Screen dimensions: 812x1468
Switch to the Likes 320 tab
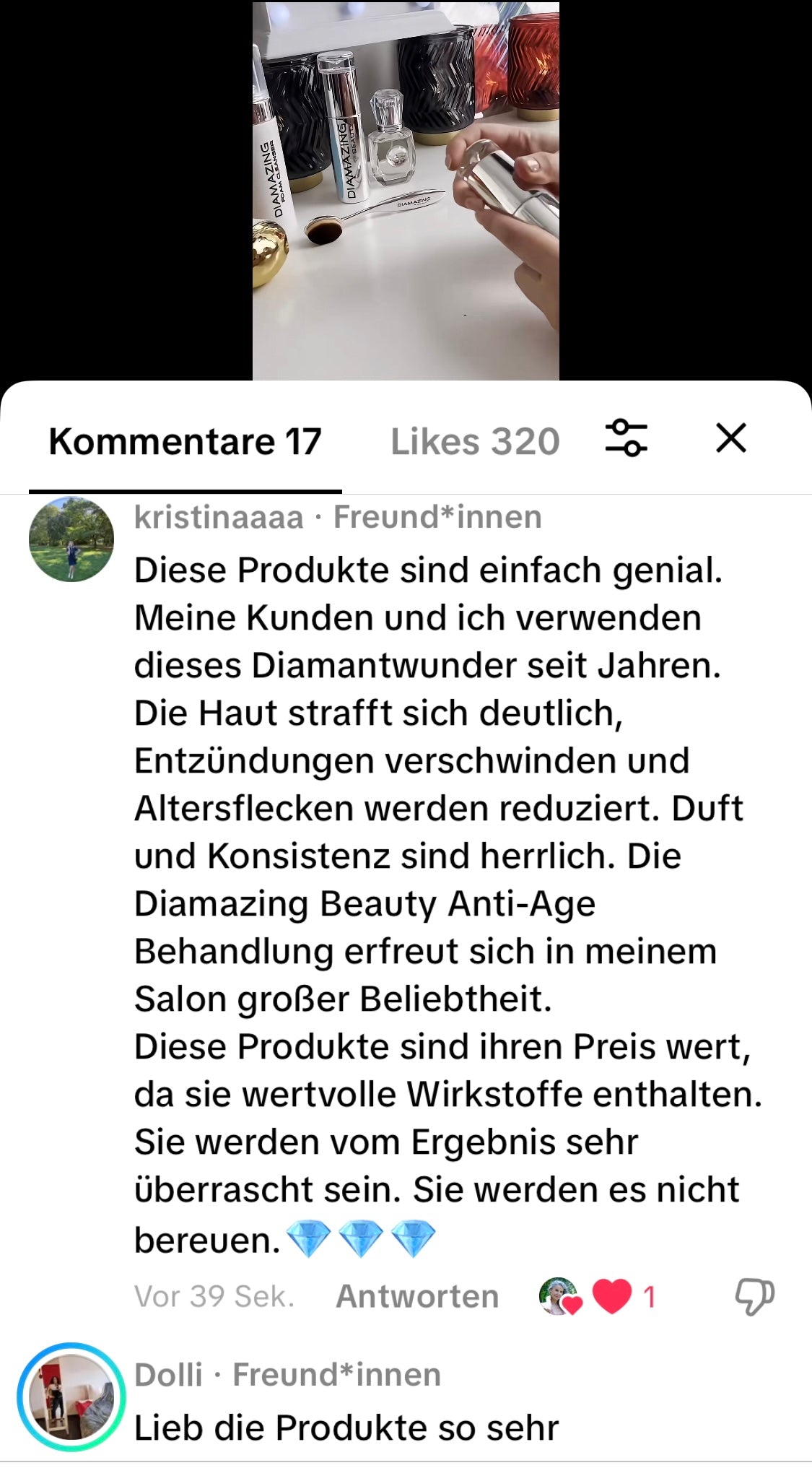click(x=475, y=442)
